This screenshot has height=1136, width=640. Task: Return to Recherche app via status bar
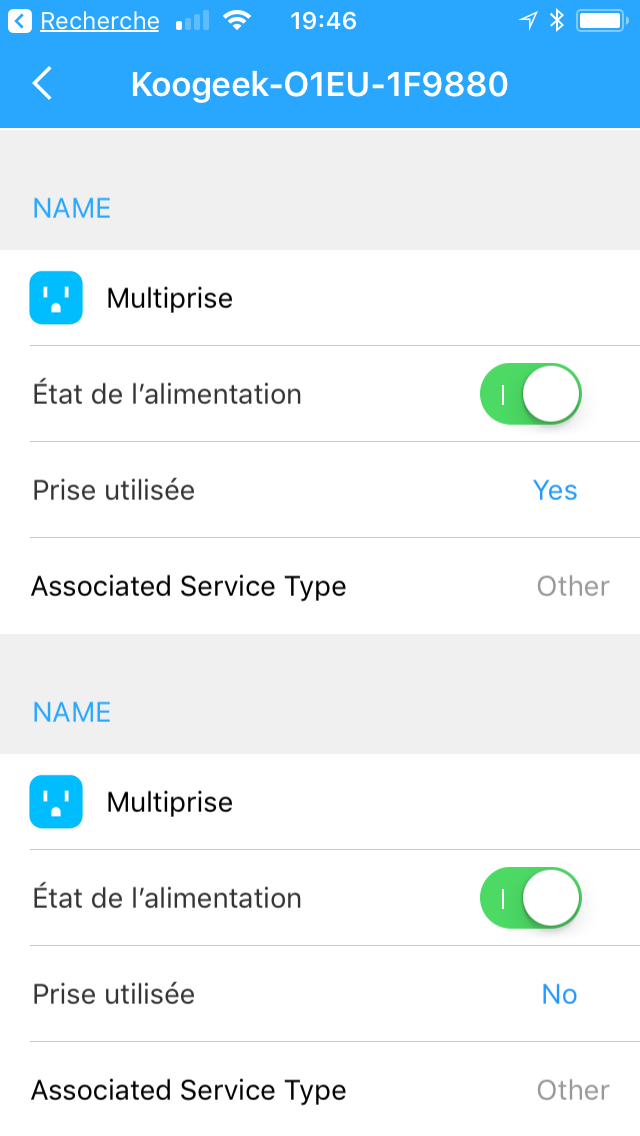[x=83, y=21]
